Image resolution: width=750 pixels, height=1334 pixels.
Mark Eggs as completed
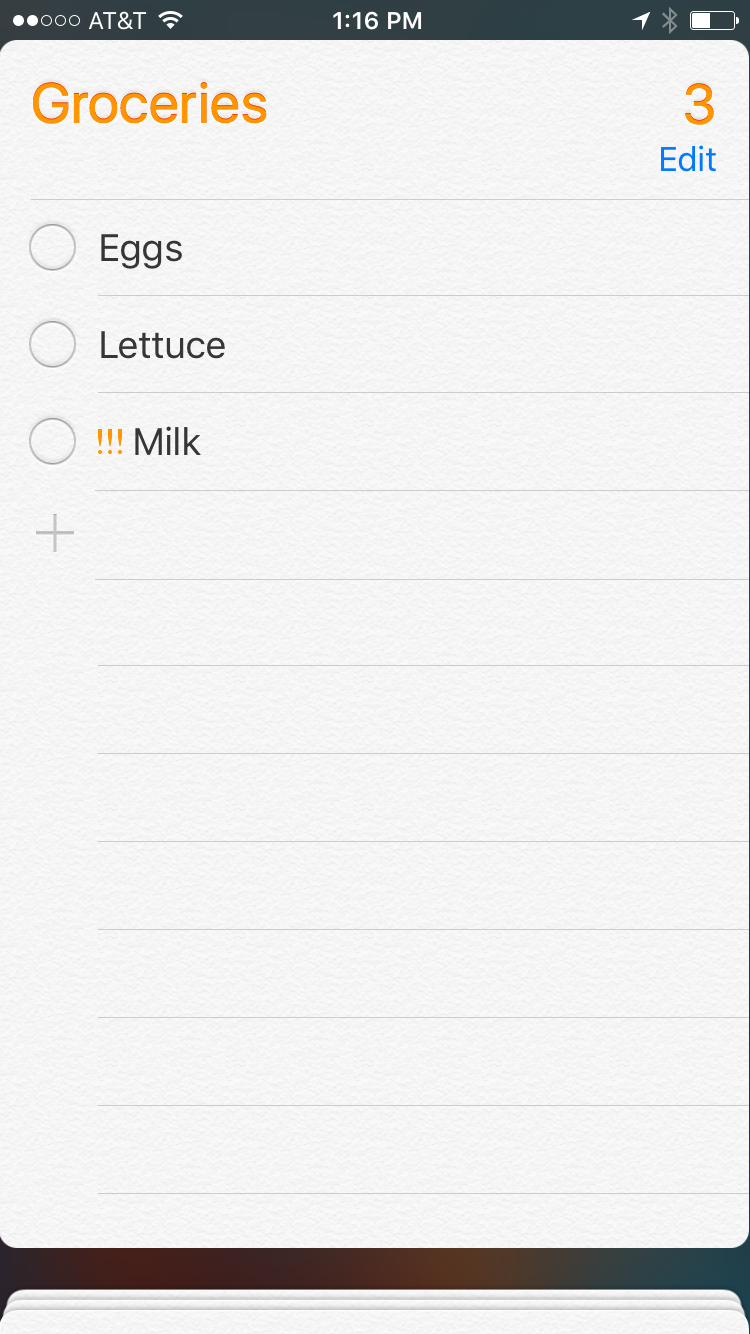pyautogui.click(x=53, y=248)
